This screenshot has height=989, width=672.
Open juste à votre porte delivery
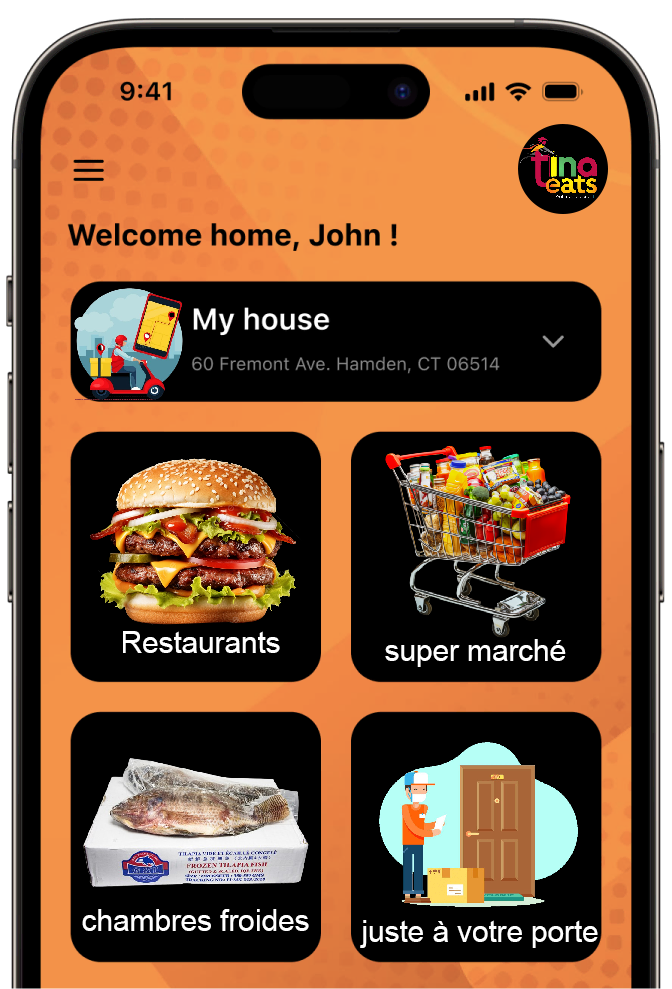tap(476, 837)
